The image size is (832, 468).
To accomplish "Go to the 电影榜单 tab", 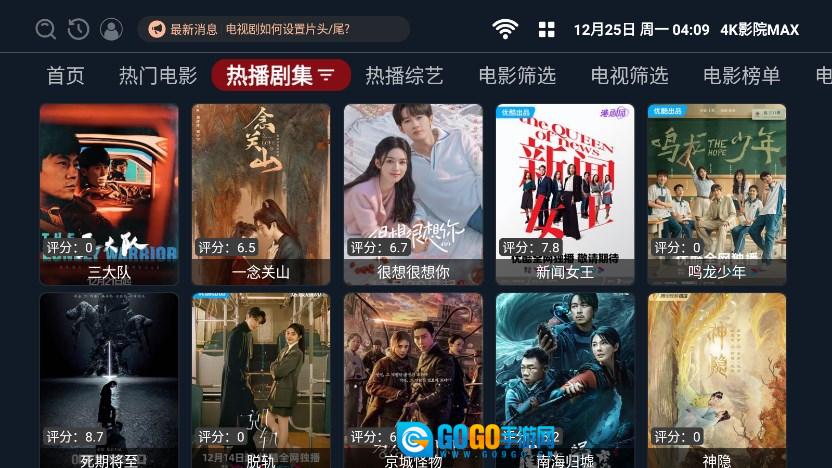I will (x=742, y=75).
